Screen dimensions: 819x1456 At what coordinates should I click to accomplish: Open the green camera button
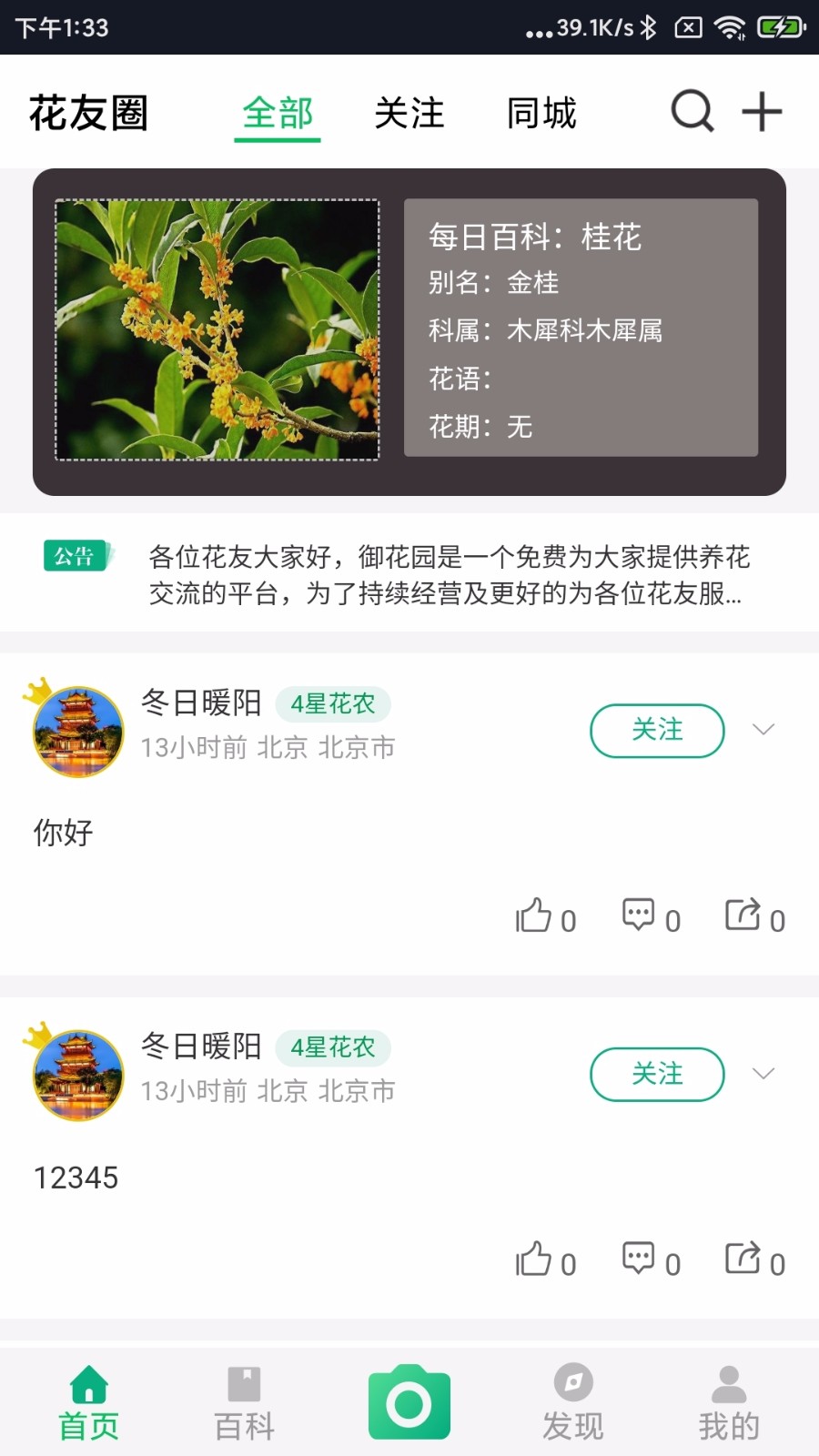click(409, 1402)
